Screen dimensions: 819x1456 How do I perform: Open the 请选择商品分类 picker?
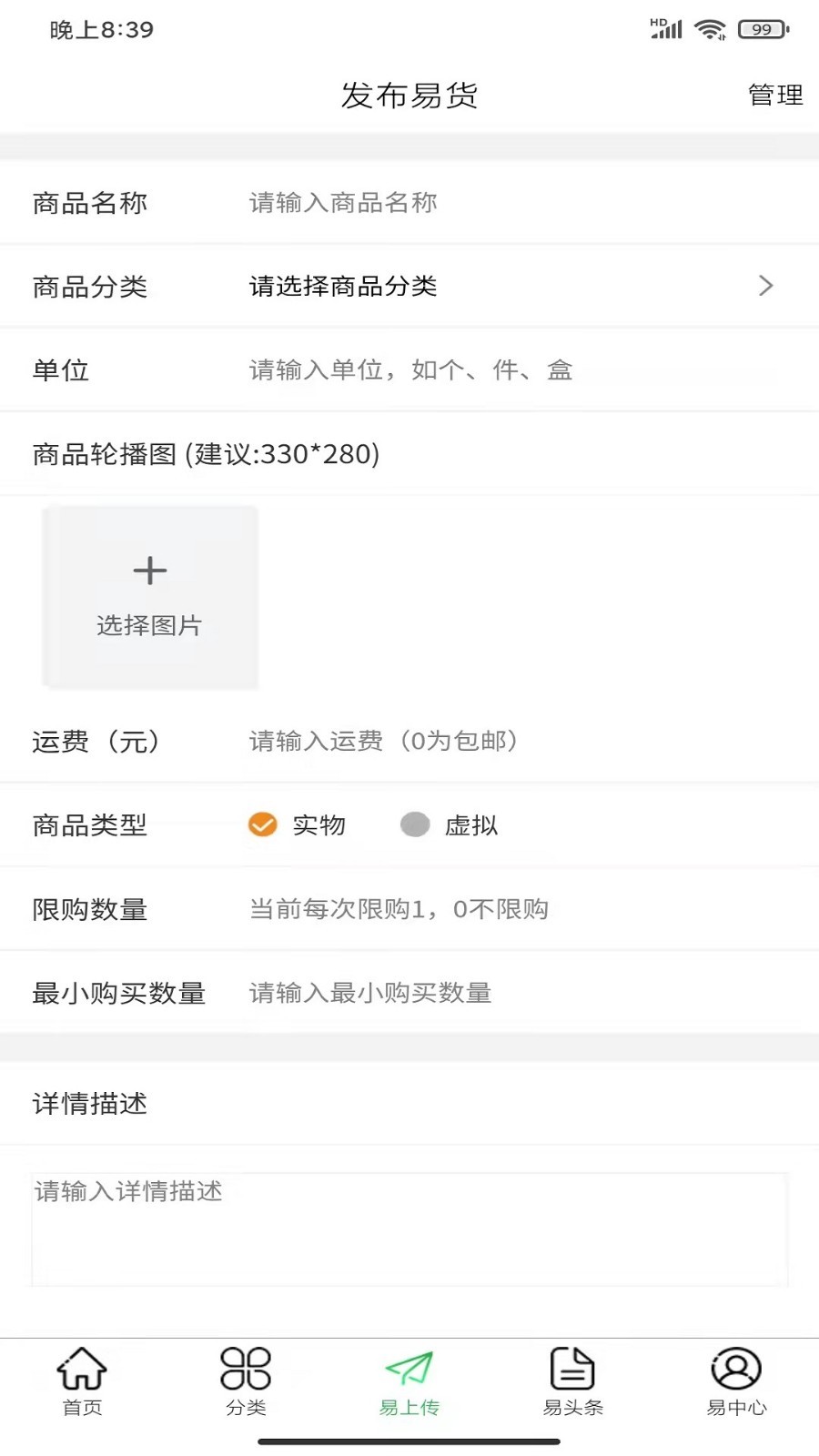pyautogui.click(x=510, y=287)
